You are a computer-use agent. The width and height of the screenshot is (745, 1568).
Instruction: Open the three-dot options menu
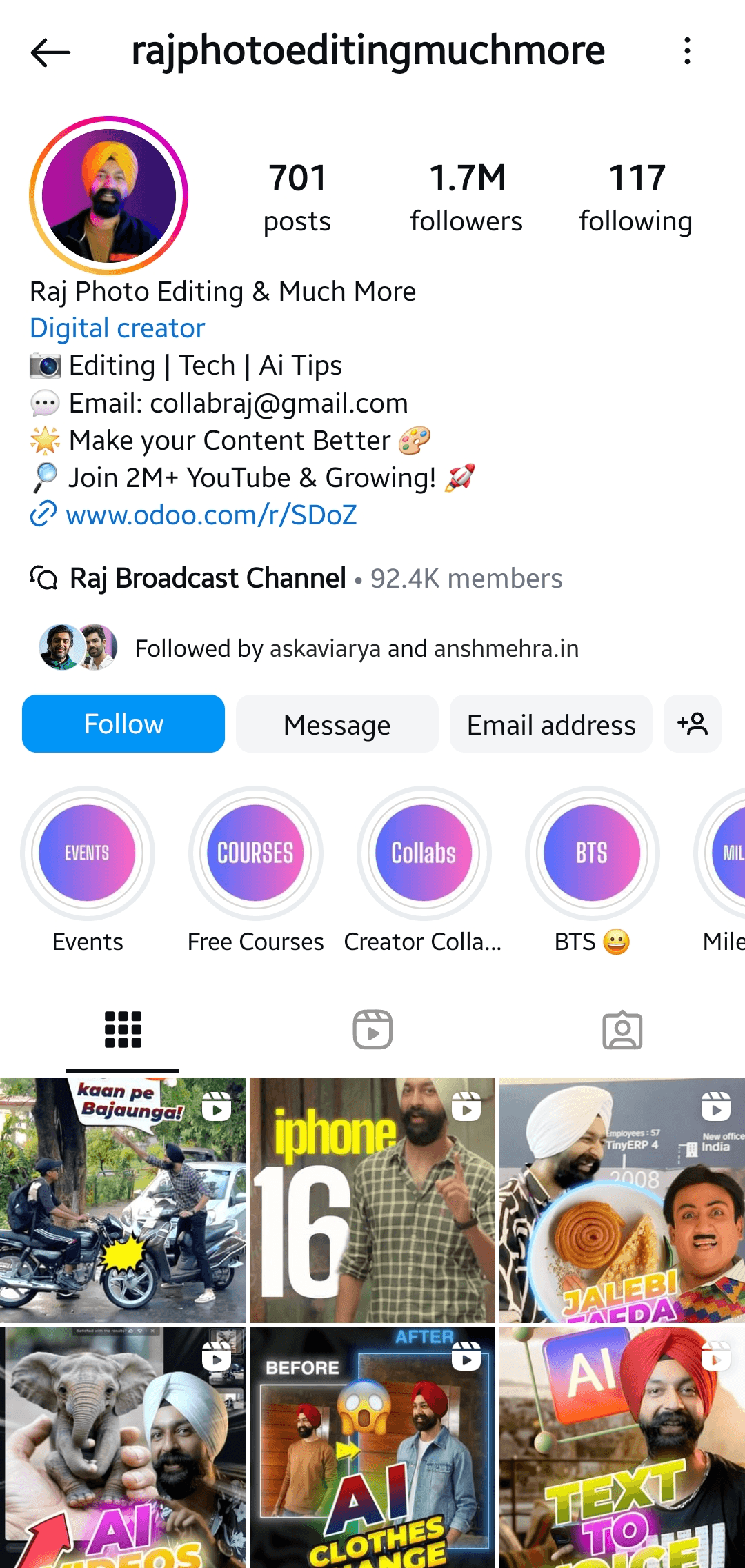point(687,52)
